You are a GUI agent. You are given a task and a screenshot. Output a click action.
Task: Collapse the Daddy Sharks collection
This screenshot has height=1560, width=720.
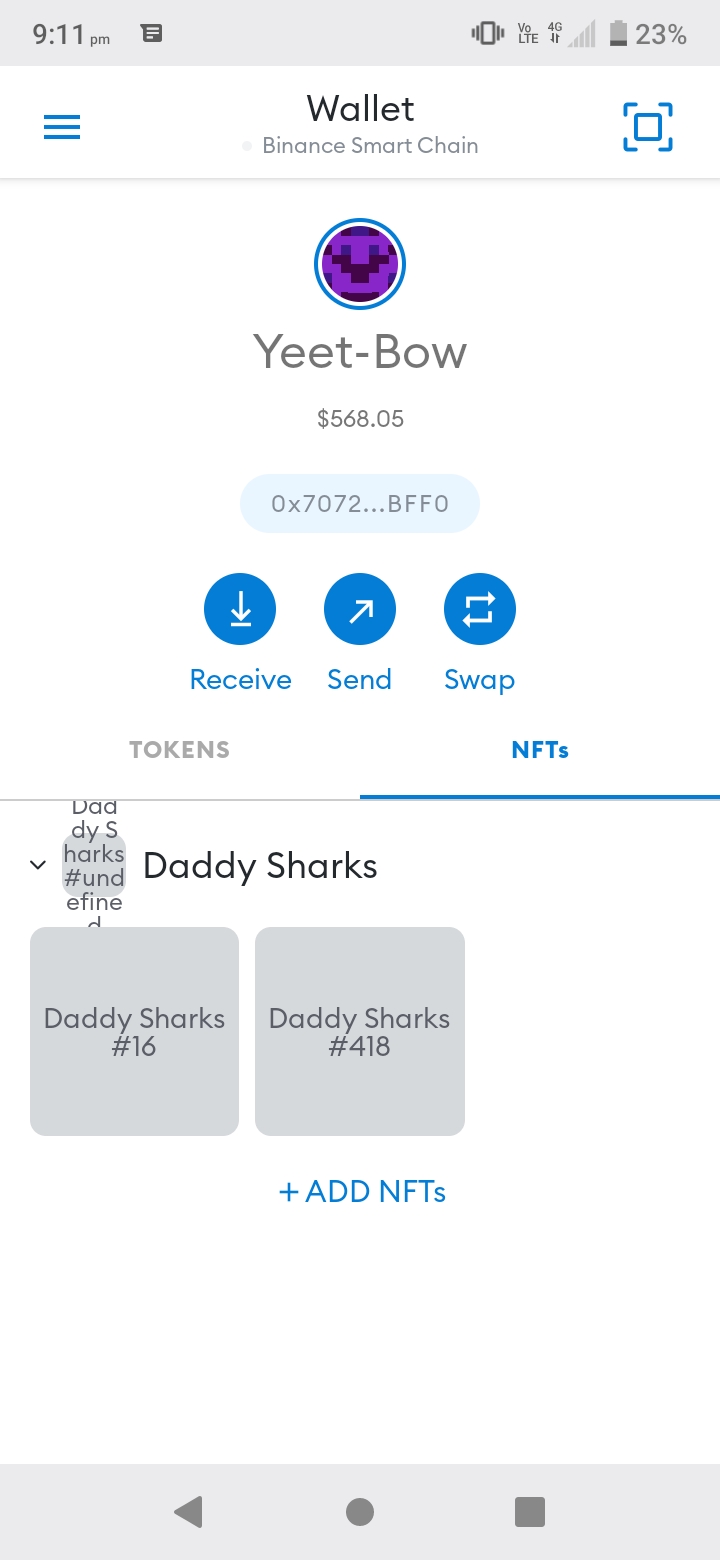[38, 865]
